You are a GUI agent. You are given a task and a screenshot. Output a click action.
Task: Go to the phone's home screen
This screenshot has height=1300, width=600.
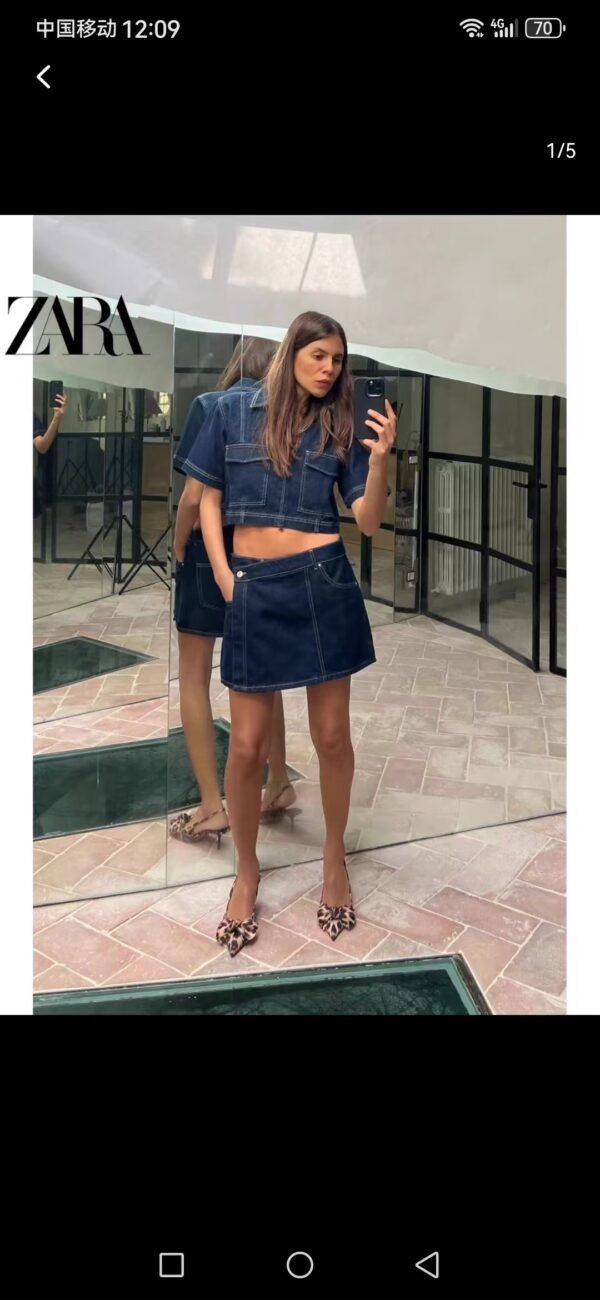pos(300,1265)
